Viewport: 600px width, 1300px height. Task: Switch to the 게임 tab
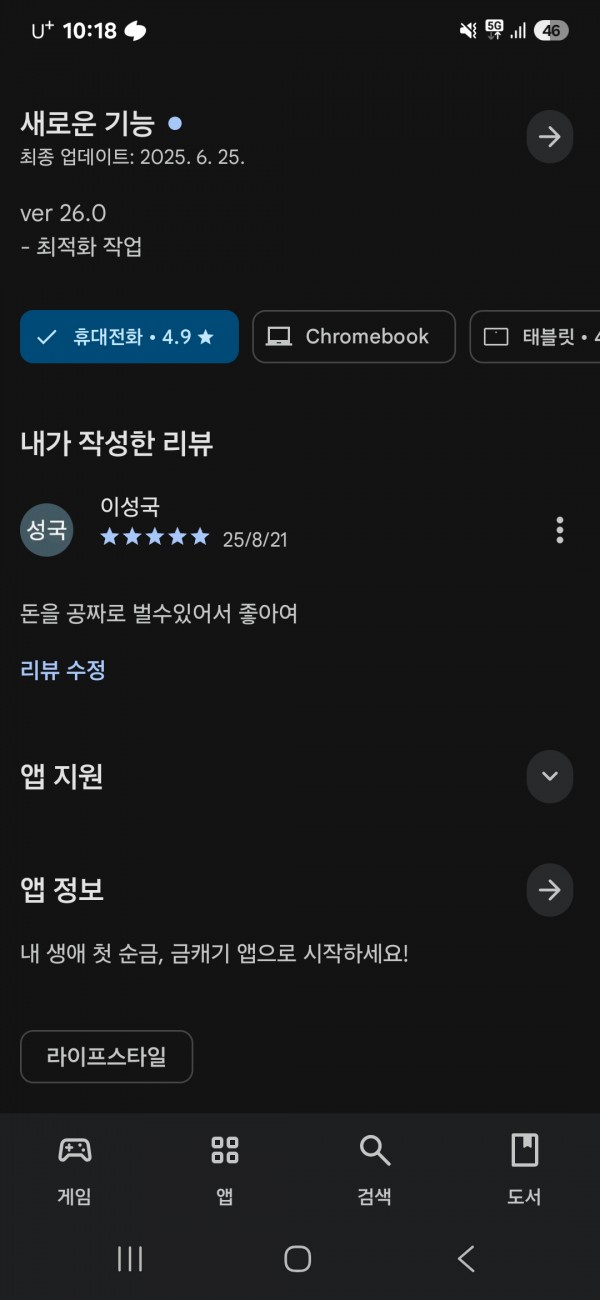click(x=75, y=1170)
